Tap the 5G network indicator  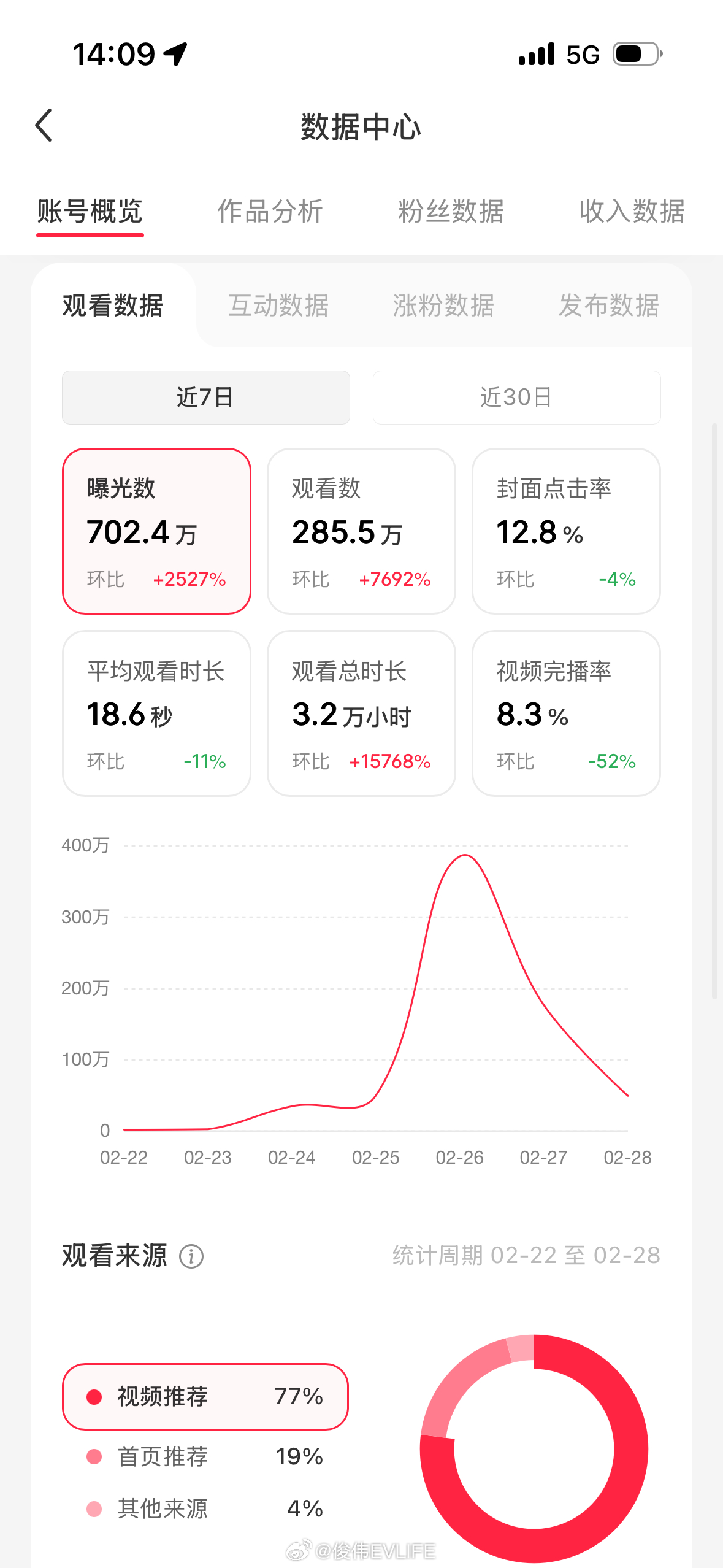(583, 54)
